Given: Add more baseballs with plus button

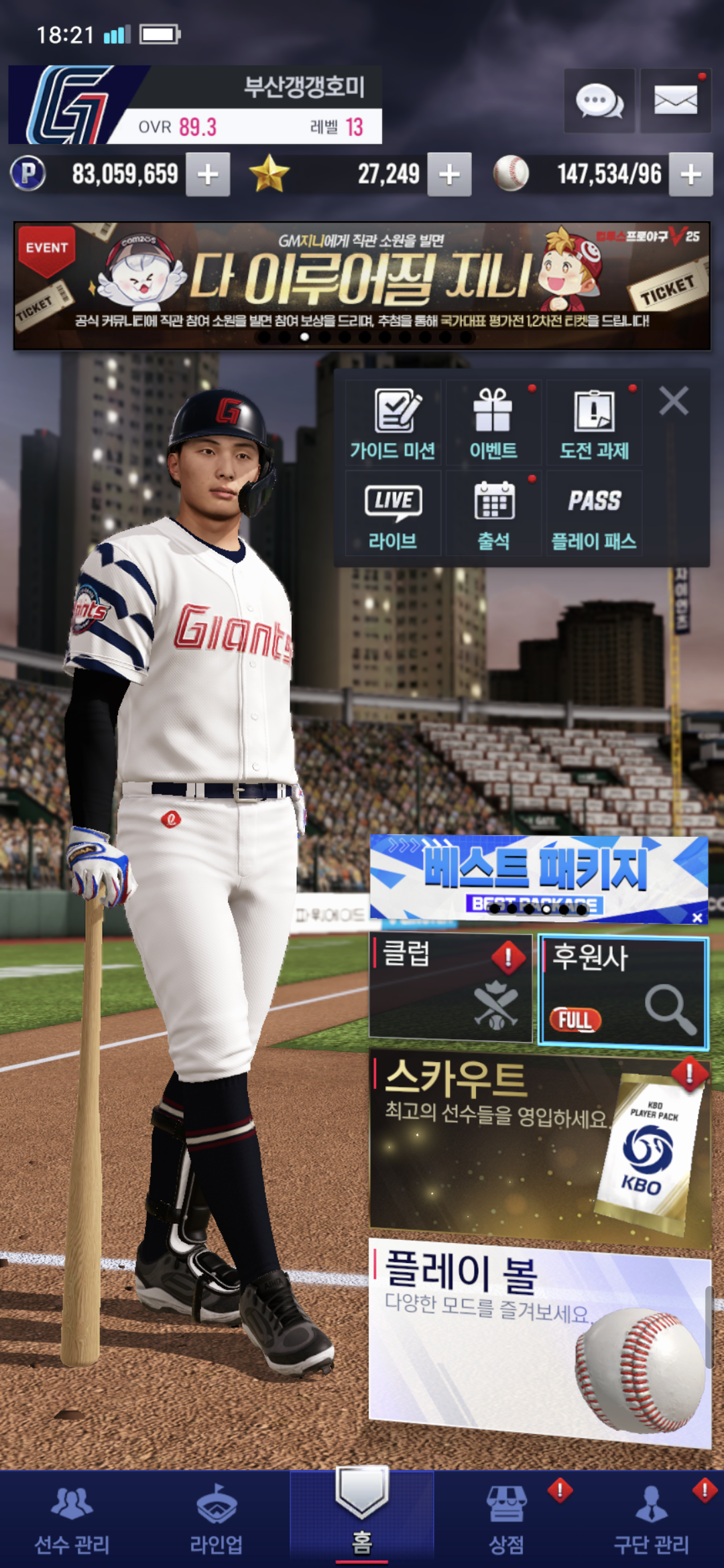Looking at the screenshot, I should [690, 174].
